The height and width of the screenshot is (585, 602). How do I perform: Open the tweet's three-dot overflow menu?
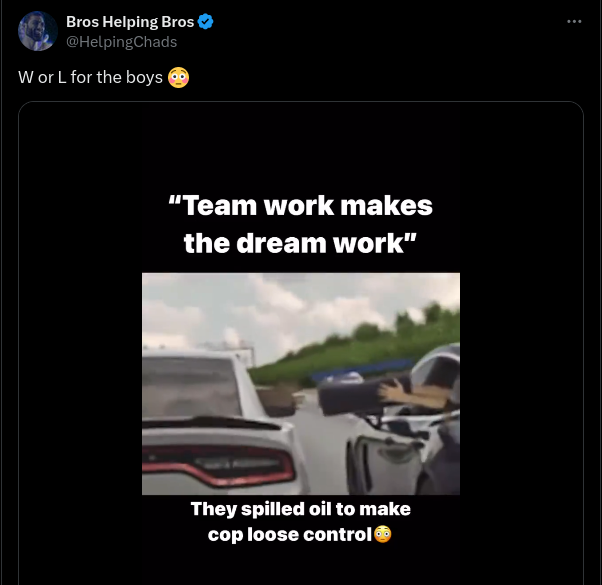pos(574,21)
